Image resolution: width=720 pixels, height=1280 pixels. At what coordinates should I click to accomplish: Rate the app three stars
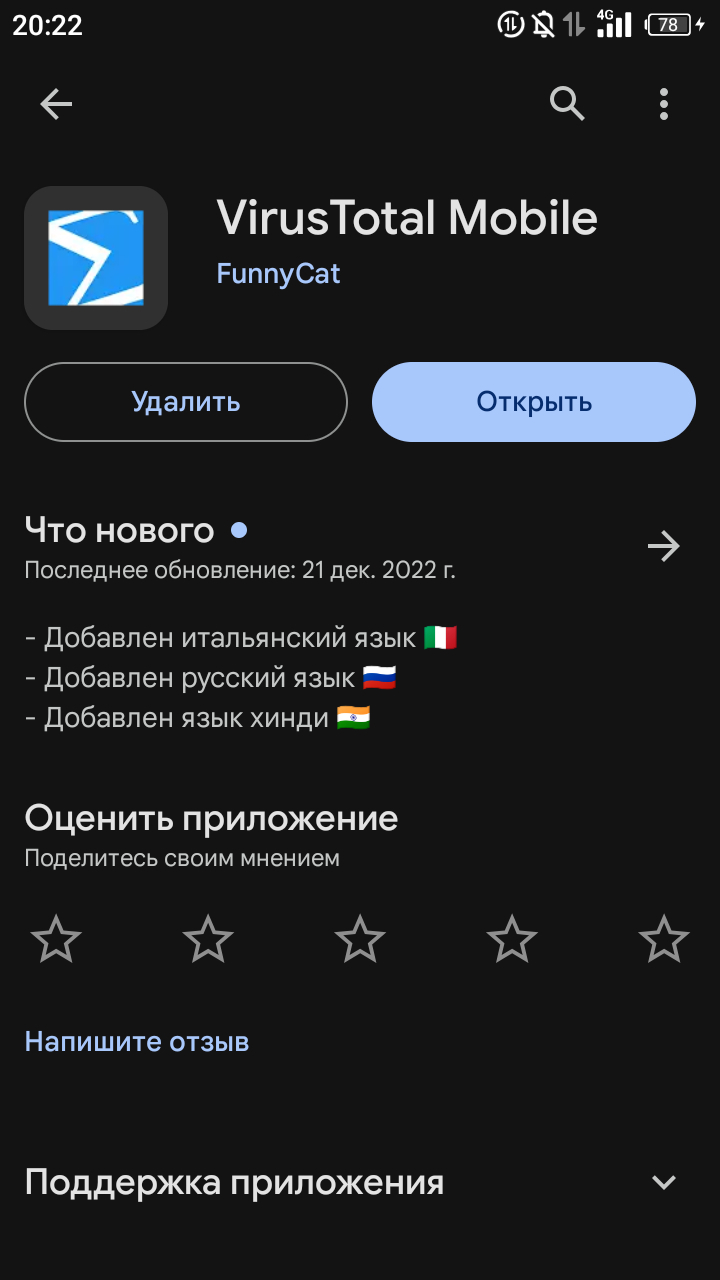360,940
